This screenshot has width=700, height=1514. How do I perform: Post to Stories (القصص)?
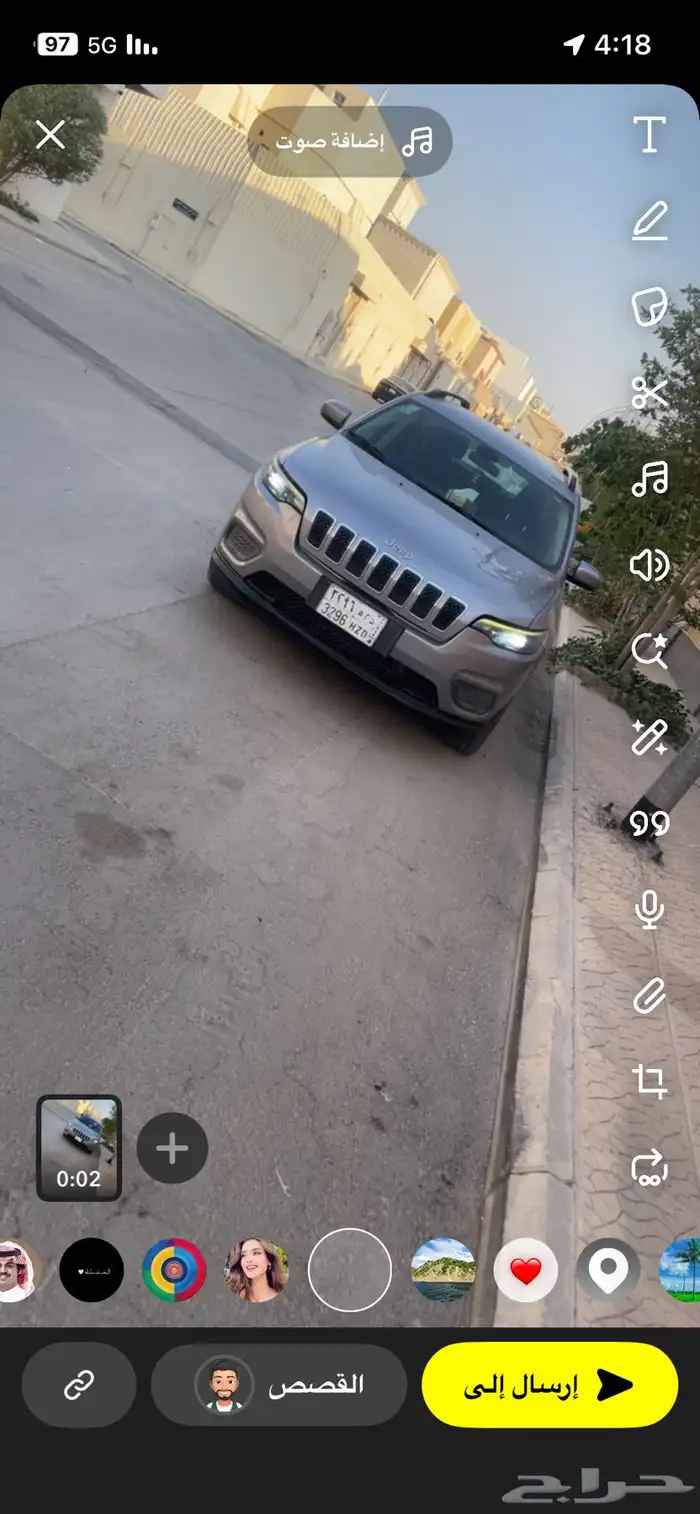point(279,1385)
